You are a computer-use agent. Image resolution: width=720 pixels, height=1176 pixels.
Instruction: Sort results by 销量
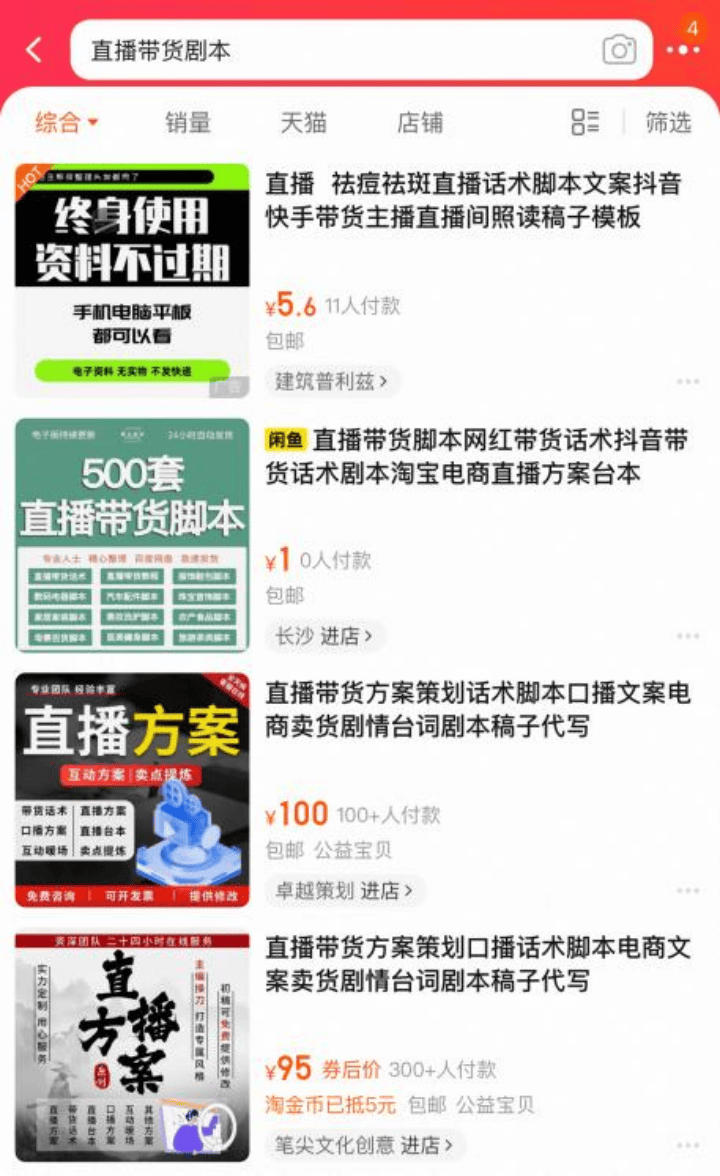188,123
